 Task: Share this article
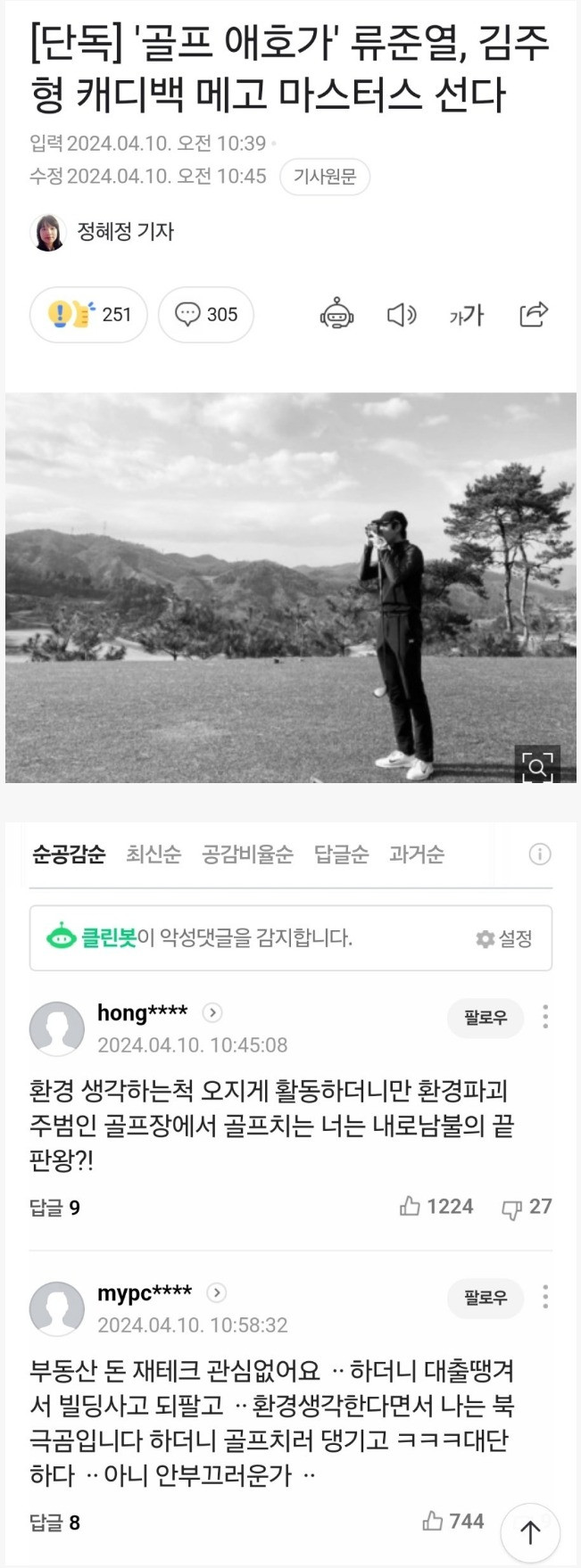(533, 314)
